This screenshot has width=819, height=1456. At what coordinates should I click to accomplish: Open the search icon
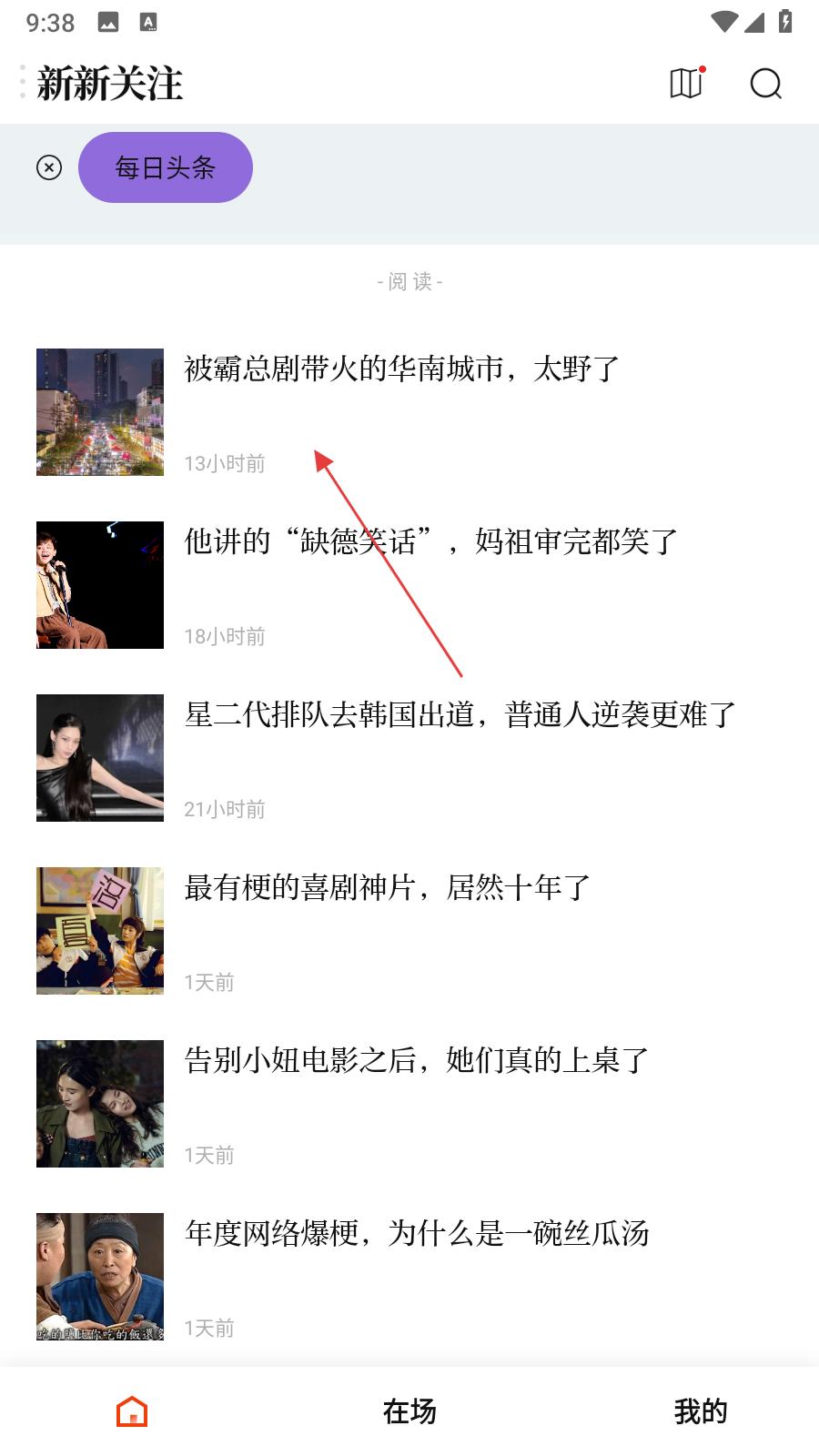coord(765,84)
